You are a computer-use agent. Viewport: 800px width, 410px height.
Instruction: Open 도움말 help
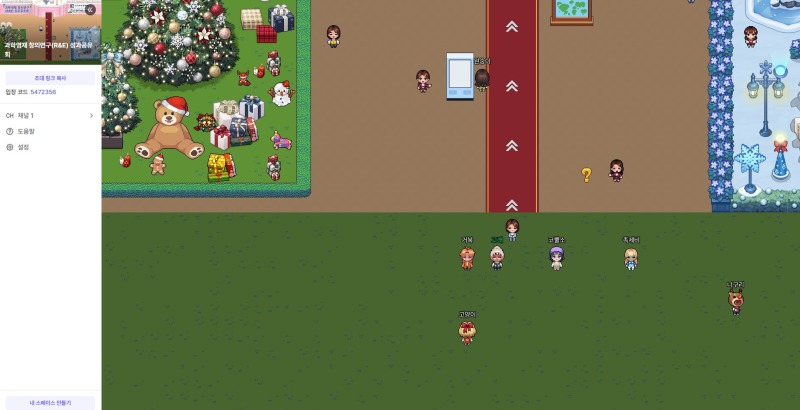(24, 131)
